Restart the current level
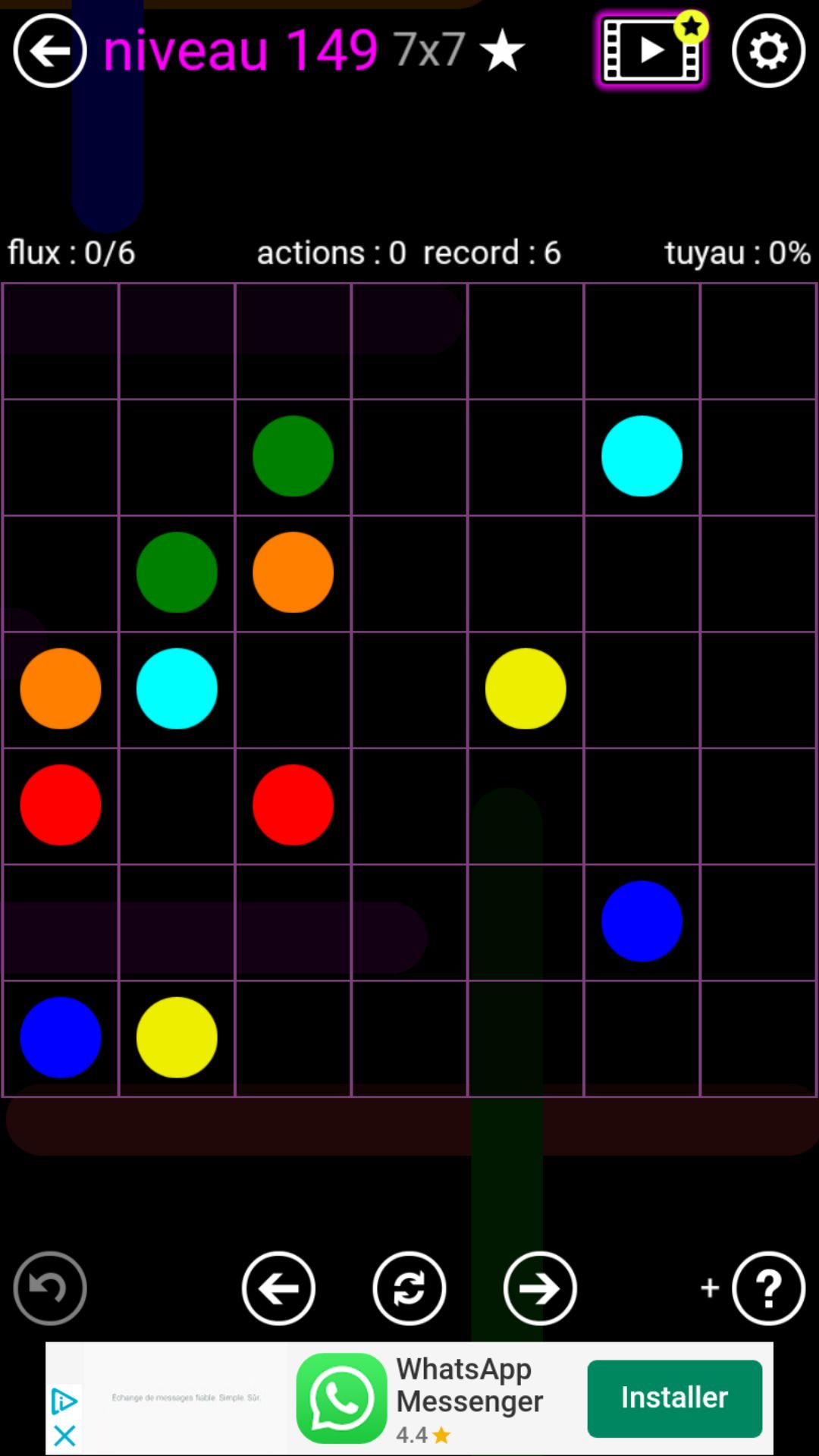 click(x=409, y=1288)
